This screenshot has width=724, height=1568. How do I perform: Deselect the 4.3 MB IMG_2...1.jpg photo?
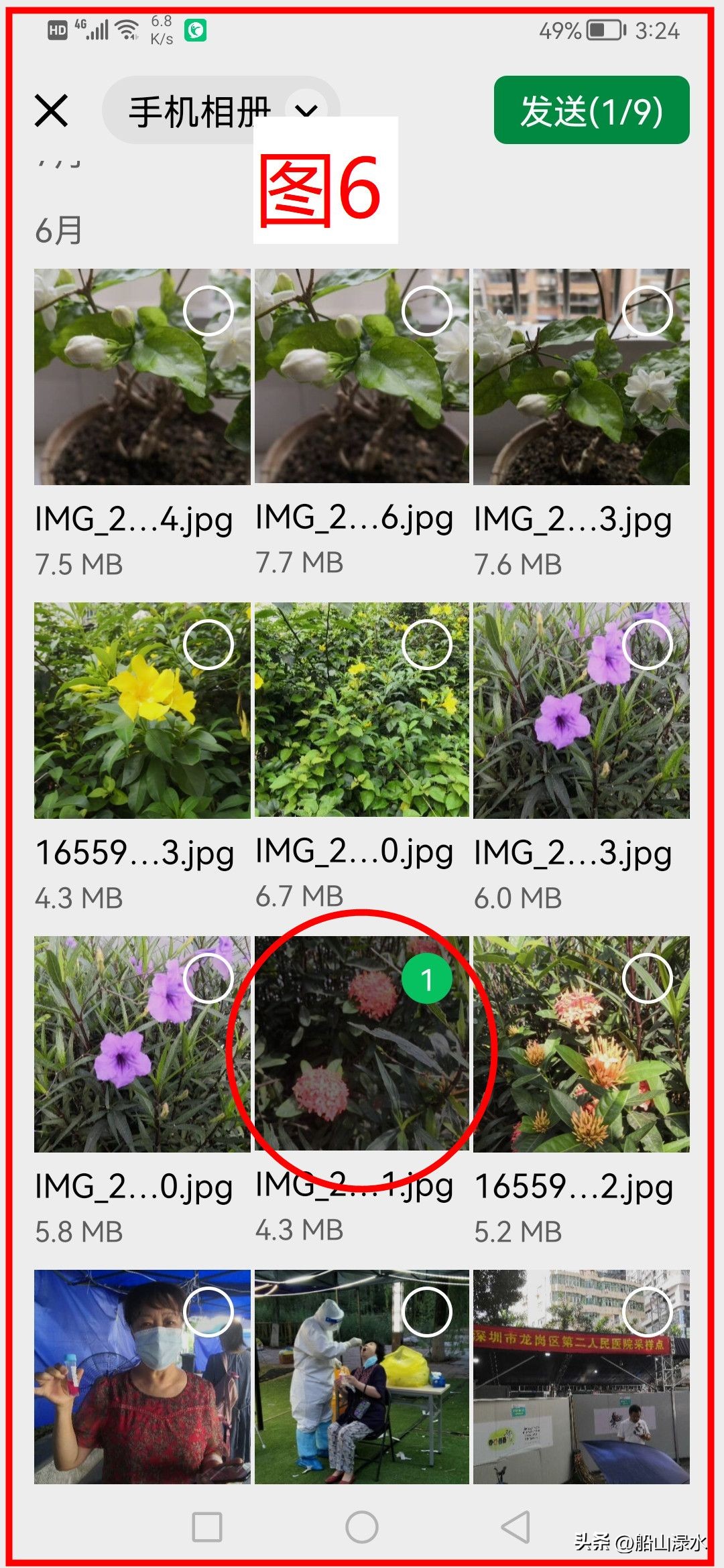coord(426,980)
